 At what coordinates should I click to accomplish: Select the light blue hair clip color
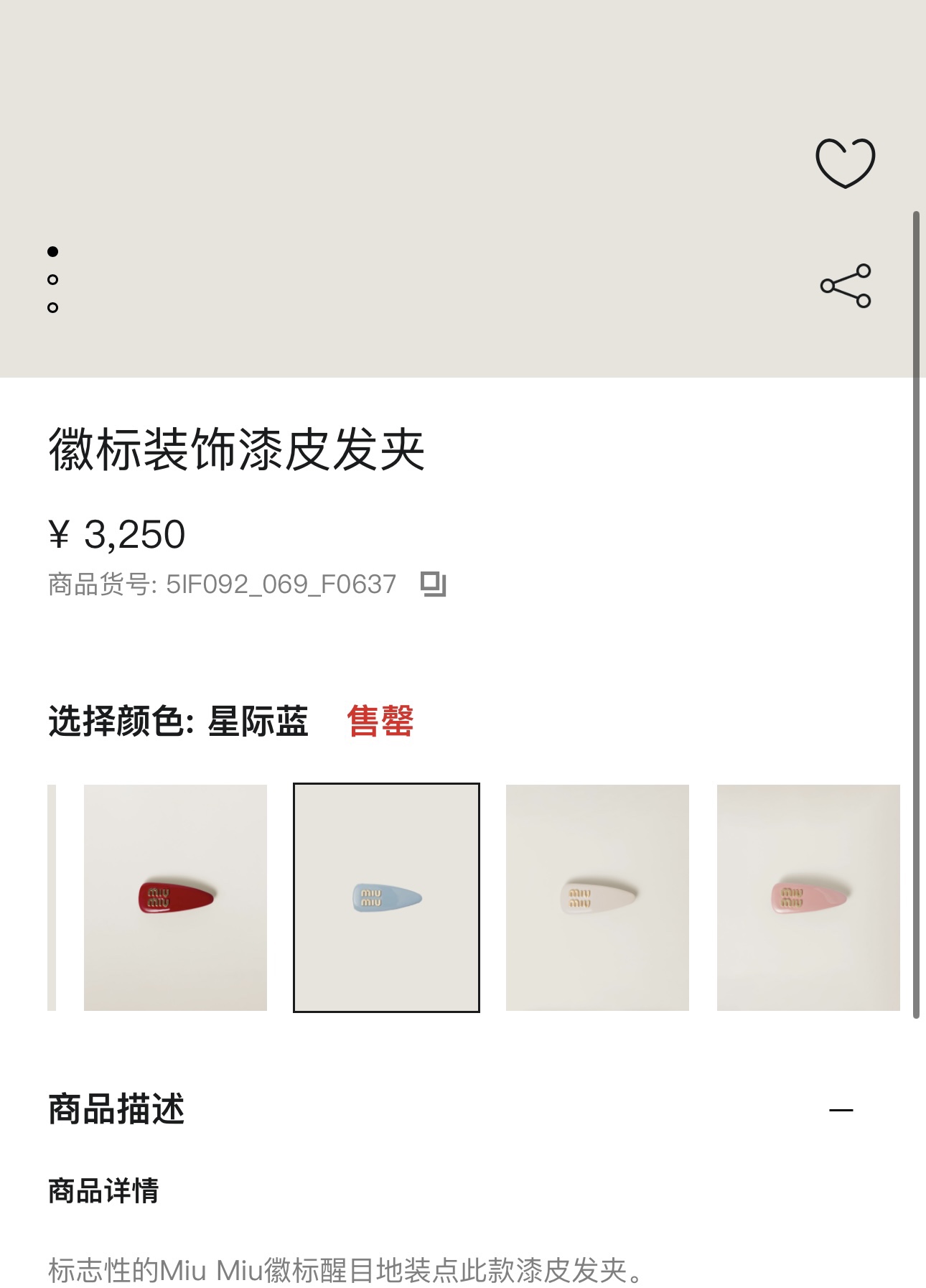[386, 897]
